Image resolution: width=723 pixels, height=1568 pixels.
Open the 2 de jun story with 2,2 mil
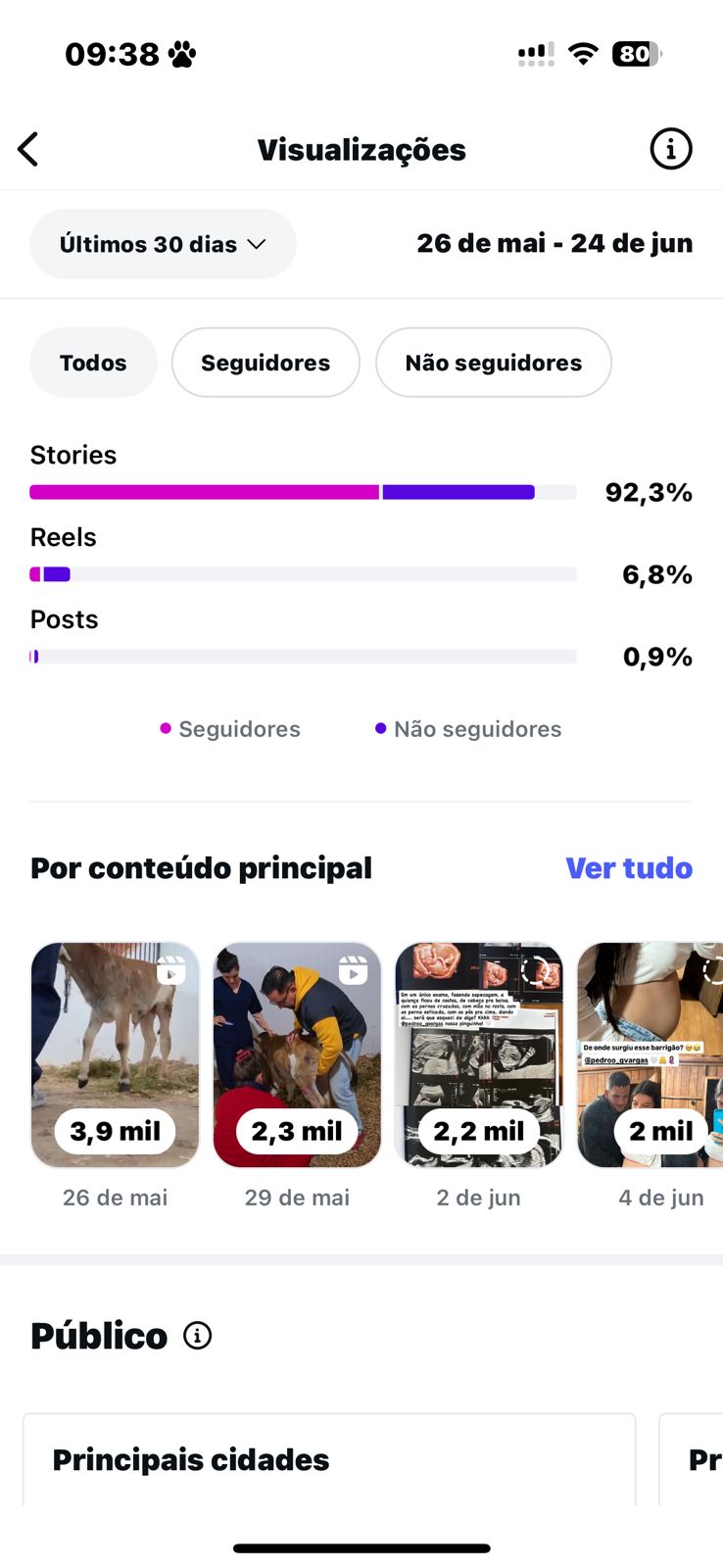pyautogui.click(x=479, y=1055)
